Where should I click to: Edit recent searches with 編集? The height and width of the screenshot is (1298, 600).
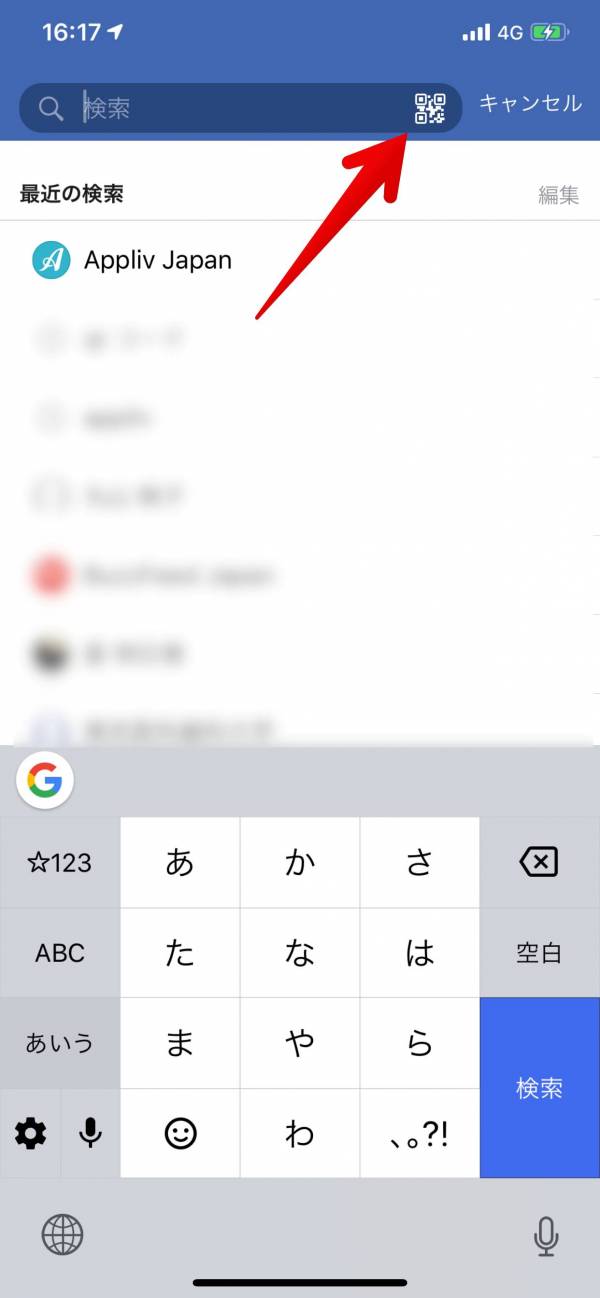[x=559, y=195]
